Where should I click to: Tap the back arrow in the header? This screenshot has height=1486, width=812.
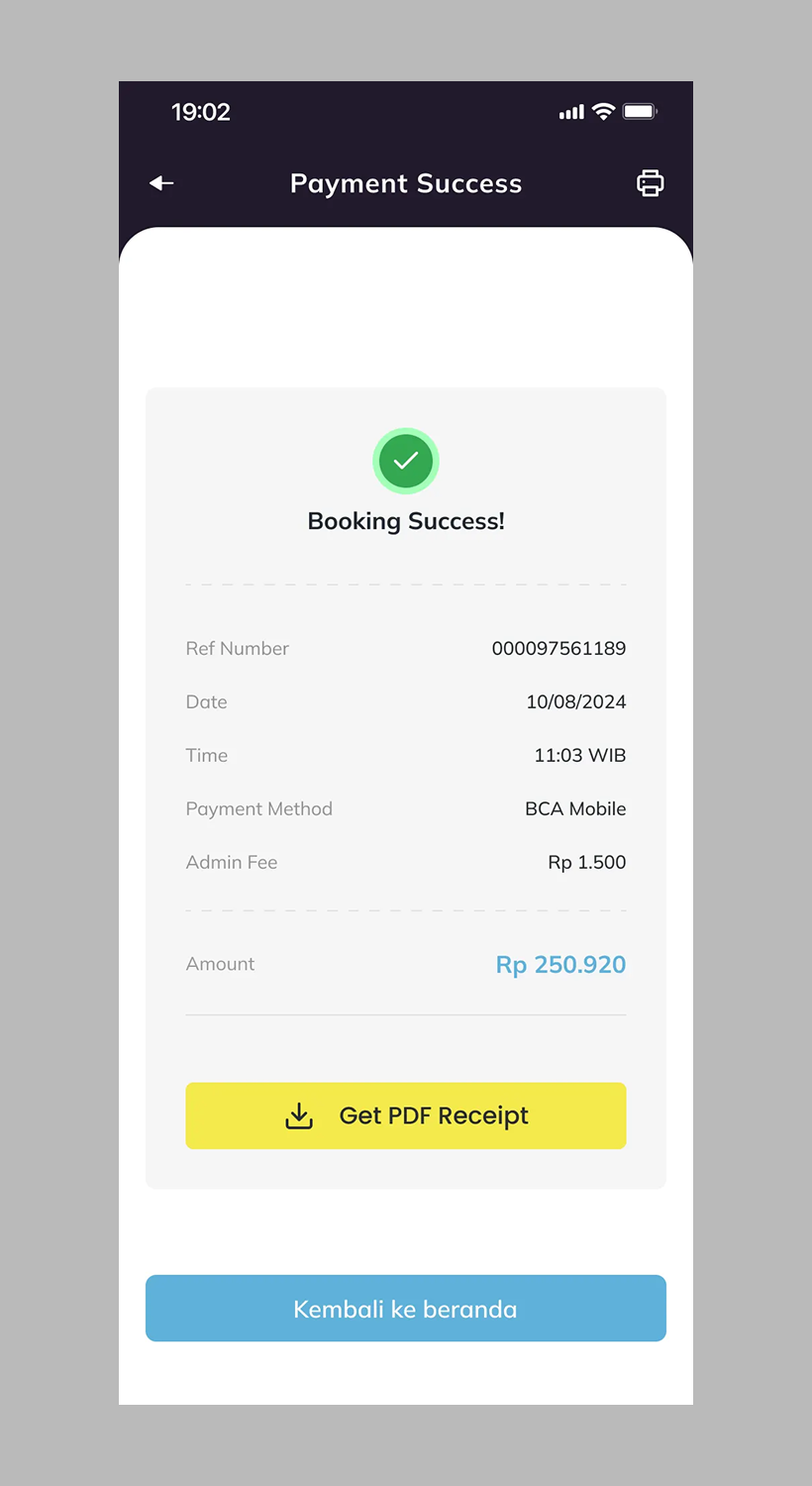click(x=161, y=183)
